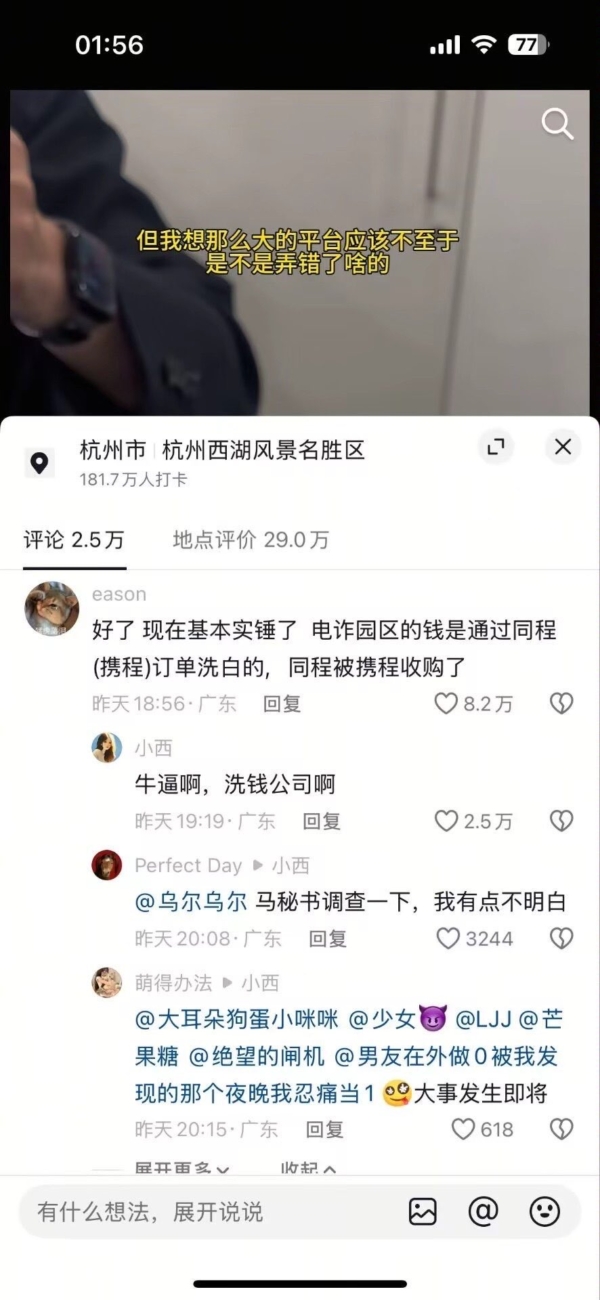Dislike eason's comment
Screen dimensions: 600x1300
click(562, 704)
